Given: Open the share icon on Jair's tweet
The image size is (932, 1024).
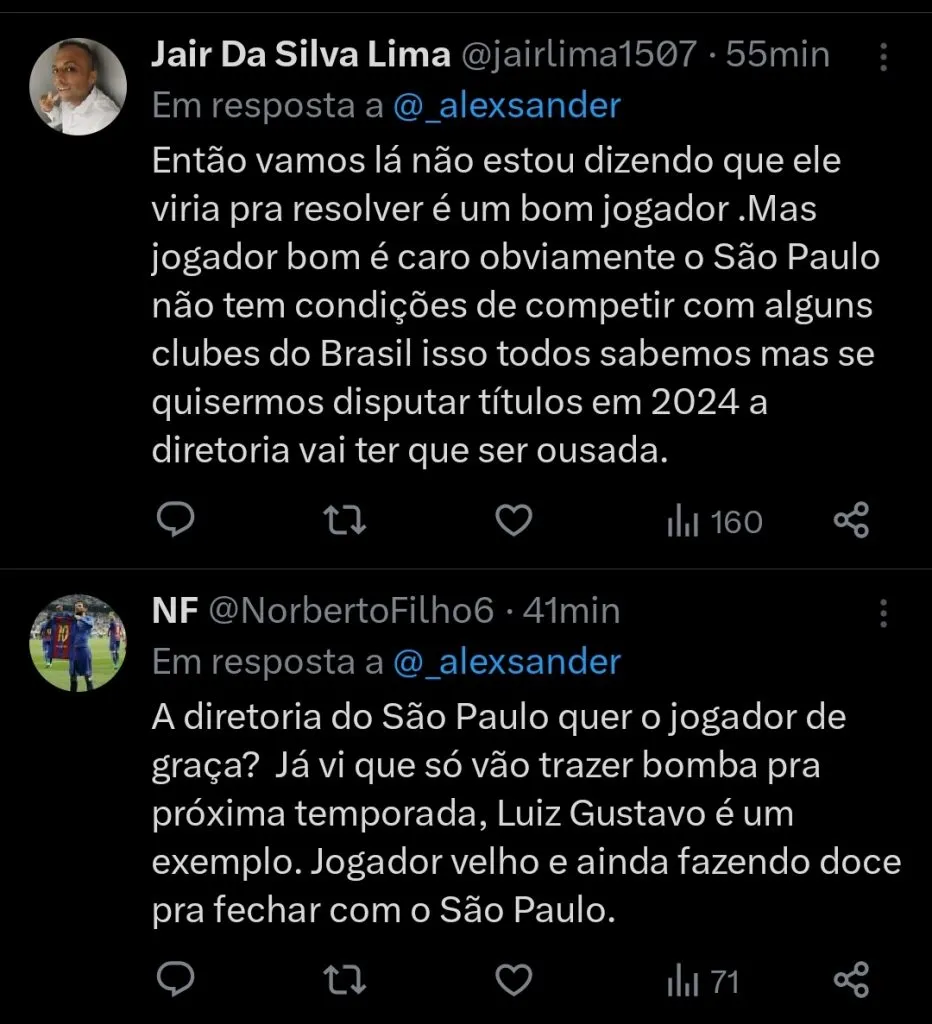Looking at the screenshot, I should [x=851, y=520].
